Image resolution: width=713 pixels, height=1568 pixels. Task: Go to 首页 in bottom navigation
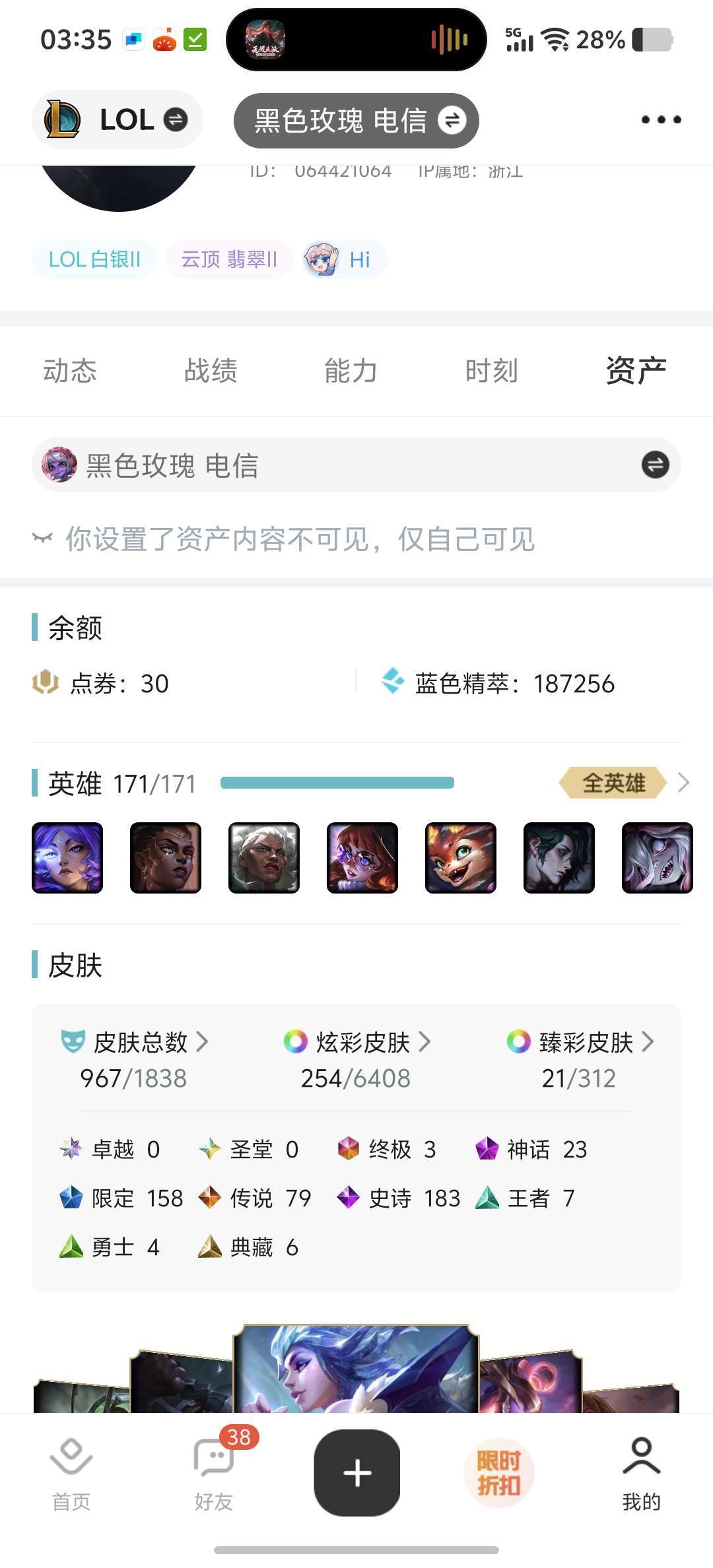(71, 1472)
